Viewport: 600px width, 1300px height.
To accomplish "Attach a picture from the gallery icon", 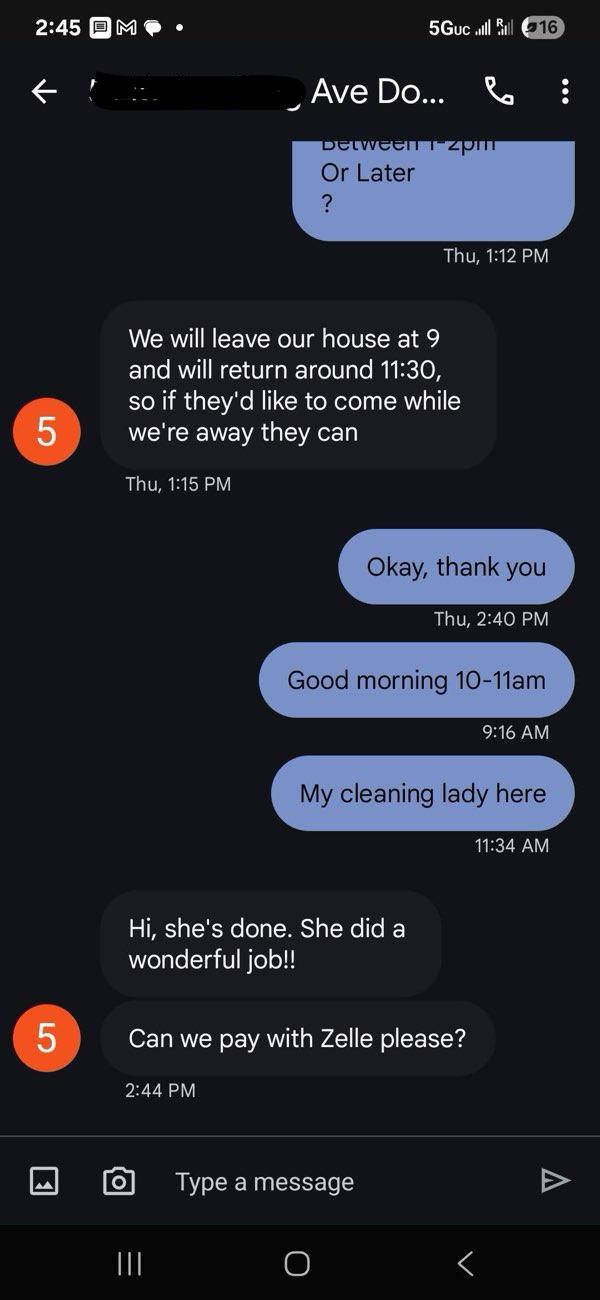I will click(x=44, y=1181).
